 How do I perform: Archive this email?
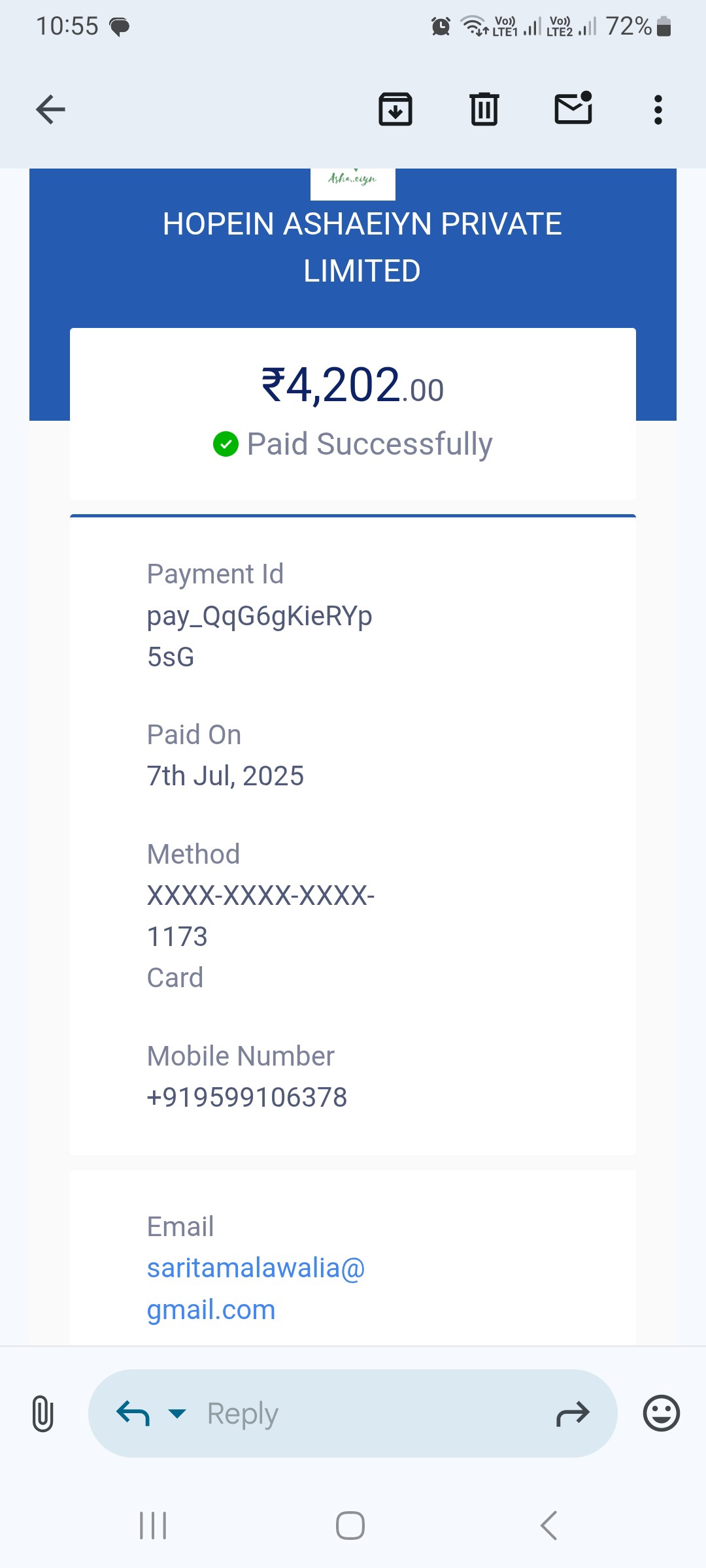click(x=395, y=109)
